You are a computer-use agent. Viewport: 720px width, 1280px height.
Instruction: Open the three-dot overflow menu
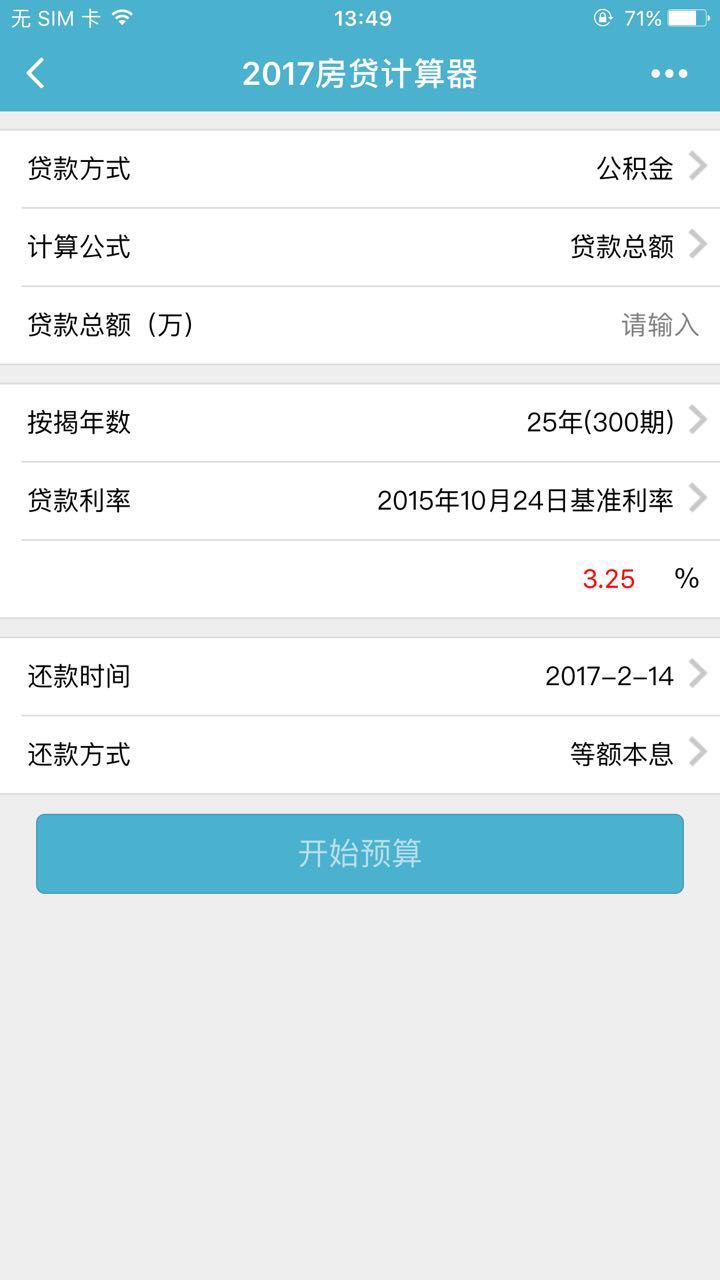pyautogui.click(x=669, y=73)
